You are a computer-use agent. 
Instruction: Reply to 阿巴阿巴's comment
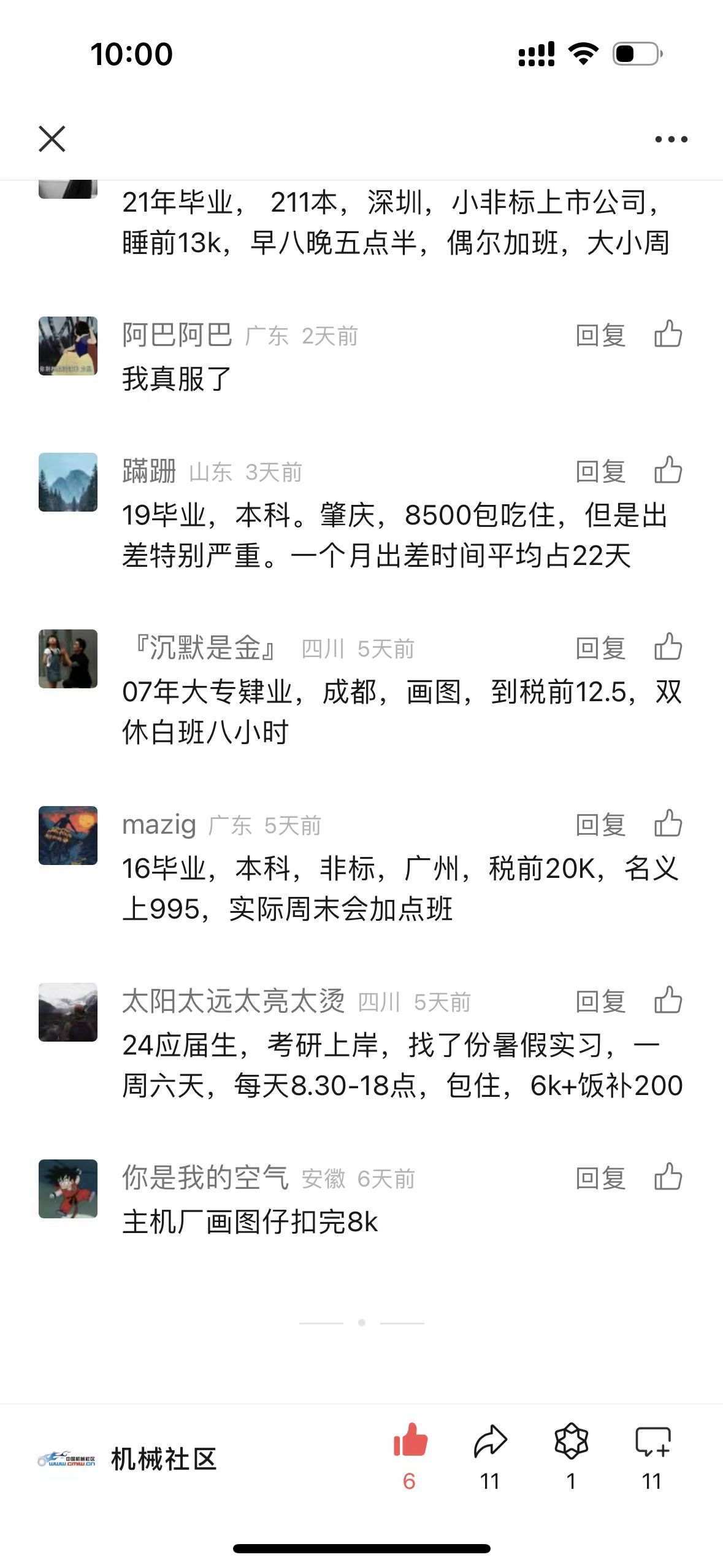(600, 336)
